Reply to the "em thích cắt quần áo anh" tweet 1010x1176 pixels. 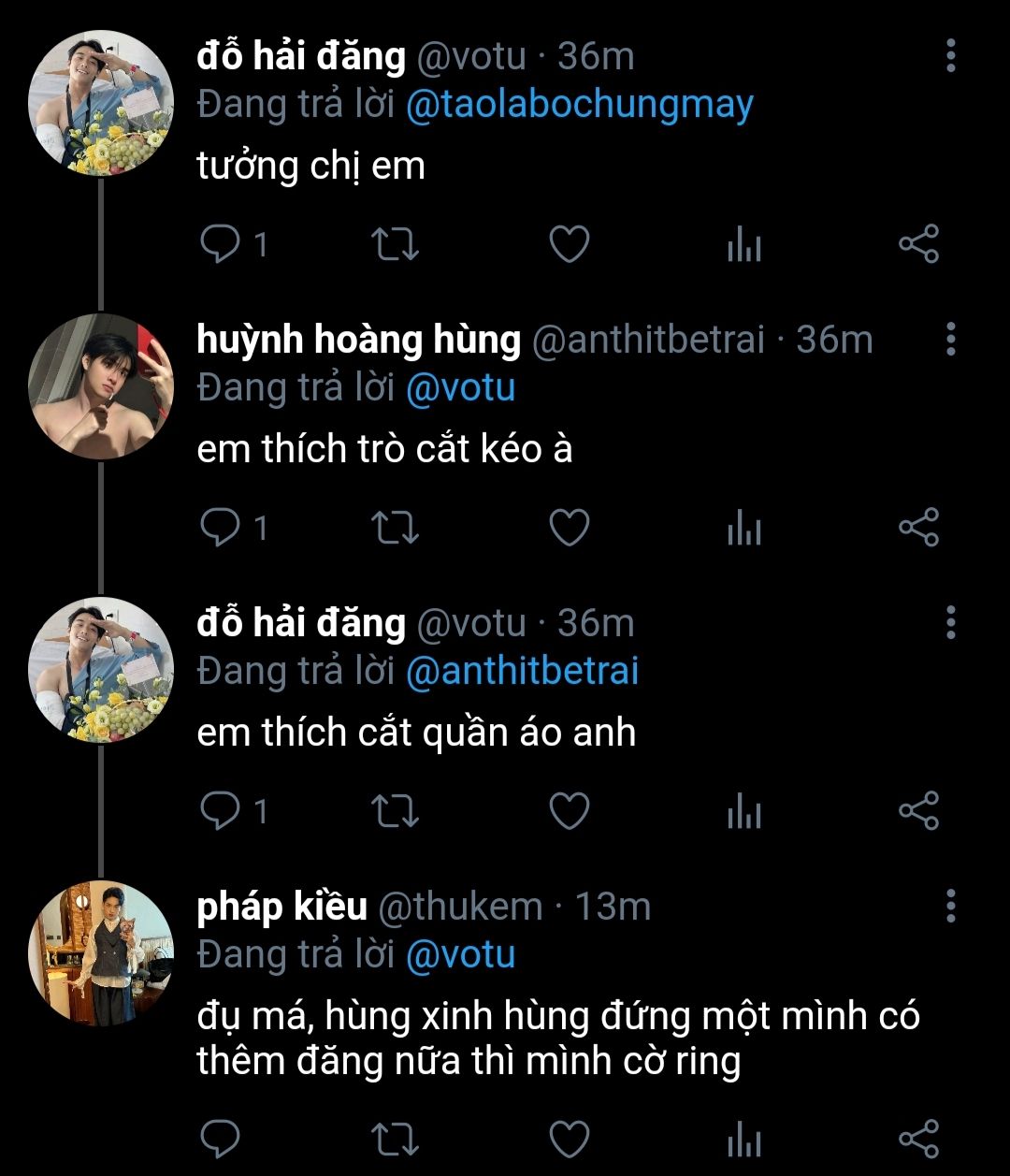point(222,811)
